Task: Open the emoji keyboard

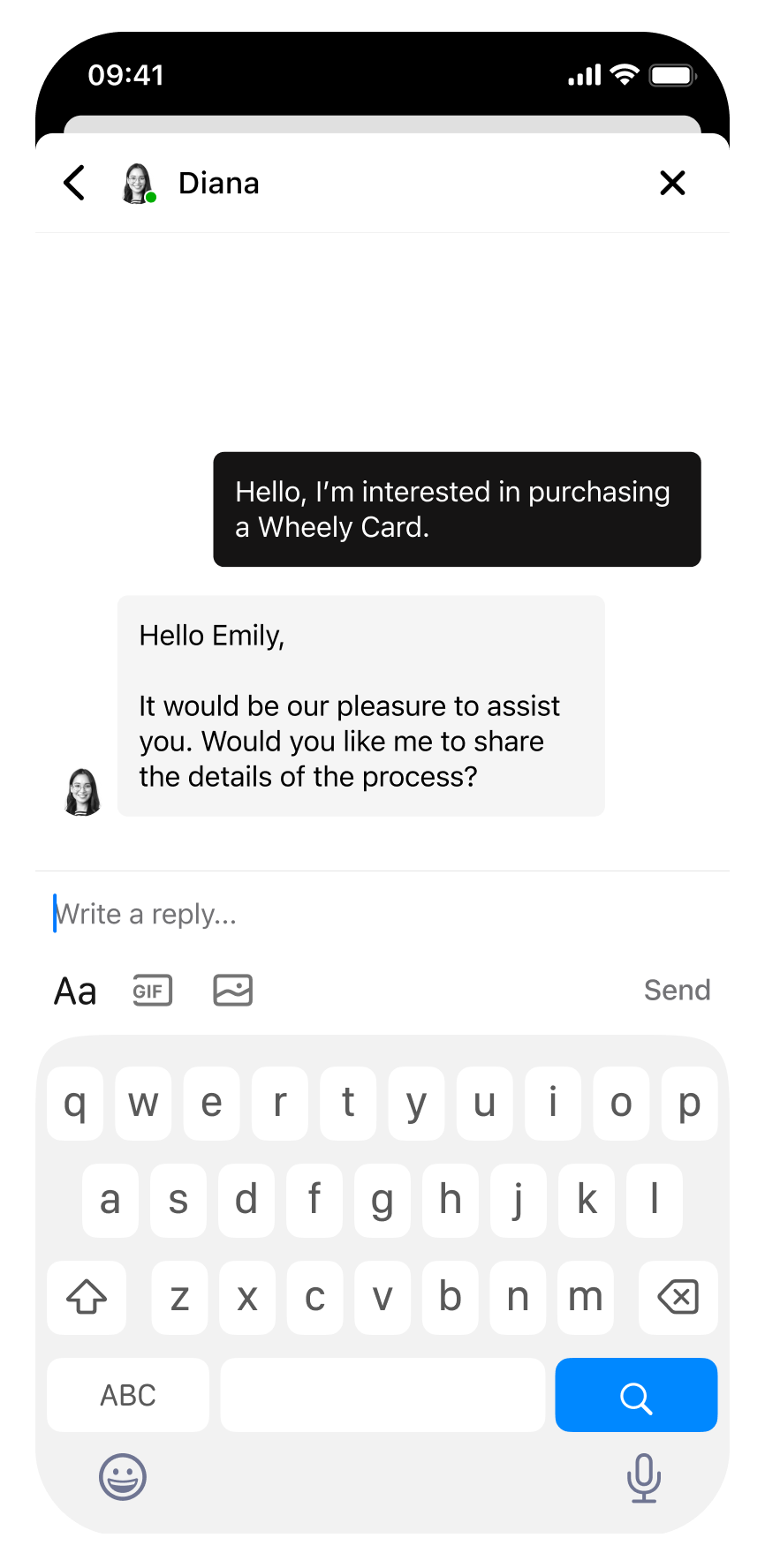Action: tap(123, 1477)
